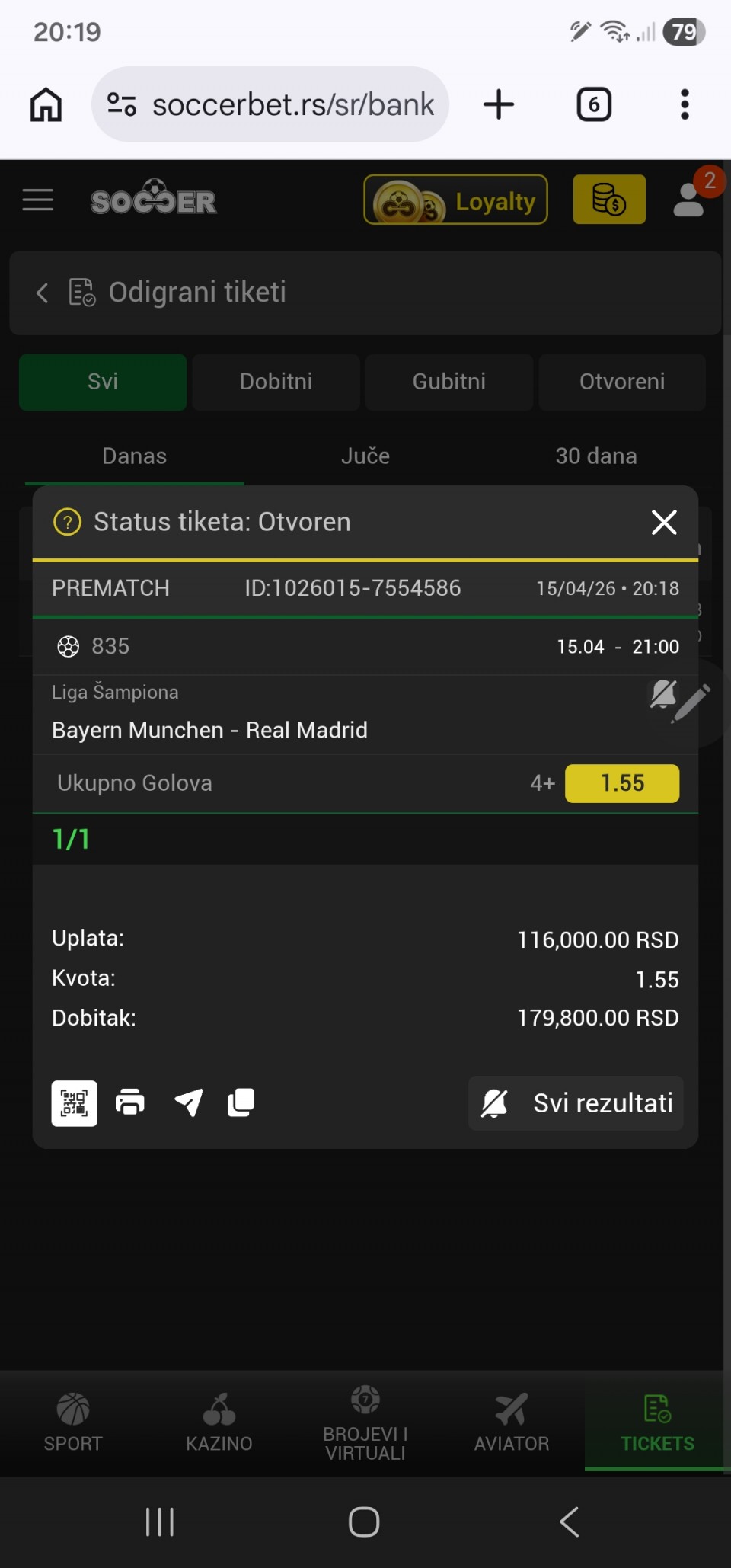Go to the Aviator section
This screenshot has height=1568, width=731.
512,1422
